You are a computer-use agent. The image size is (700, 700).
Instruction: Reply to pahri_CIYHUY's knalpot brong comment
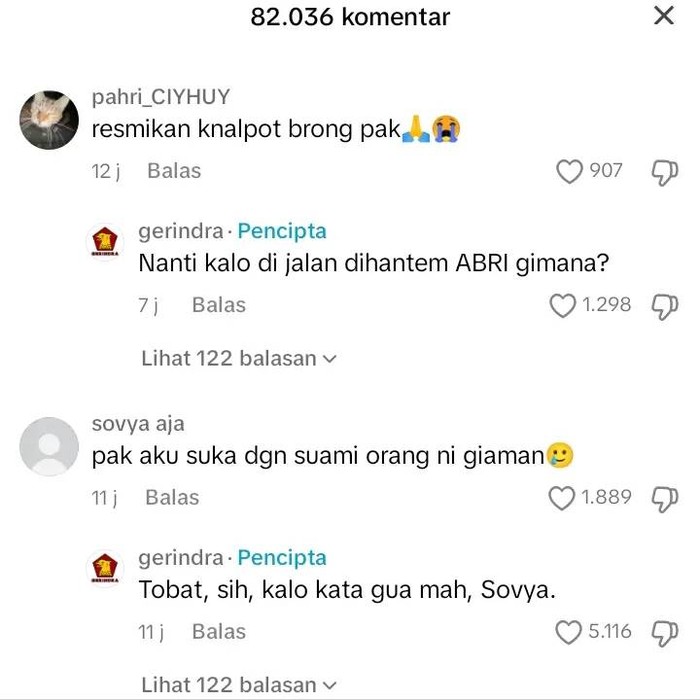(173, 171)
